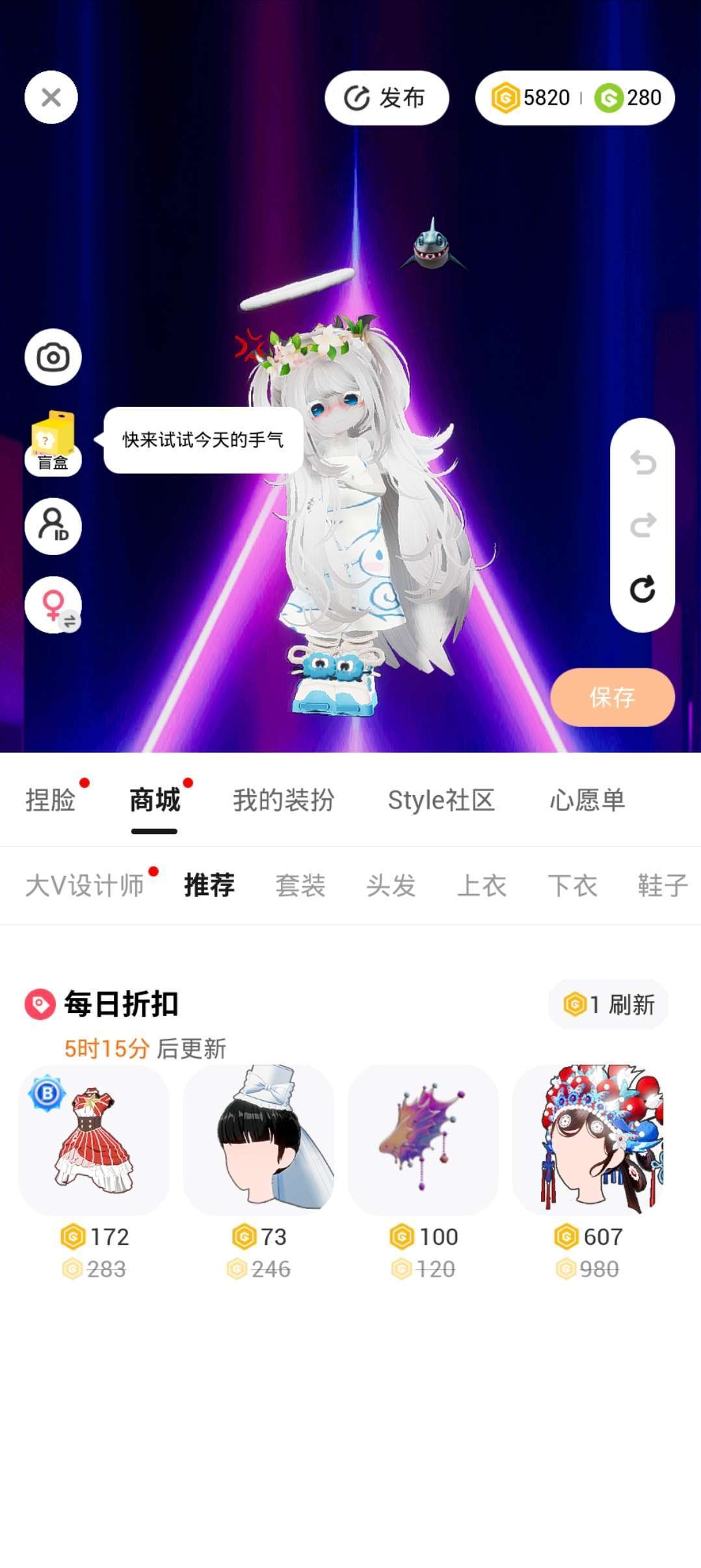Switch the avatar's gender
This screenshot has width=701, height=1568.
click(53, 605)
